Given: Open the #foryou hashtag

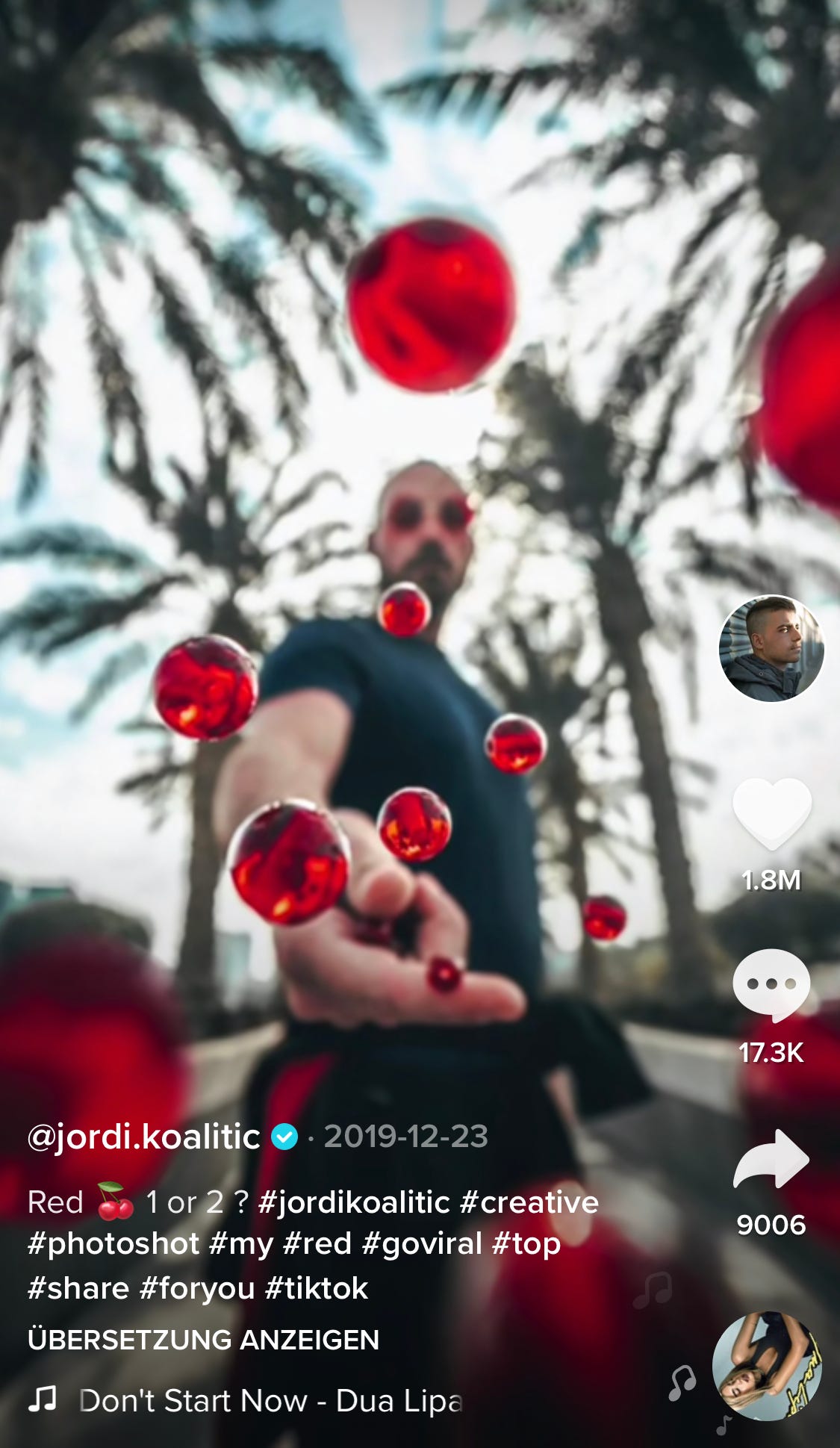Looking at the screenshot, I should [197, 1288].
